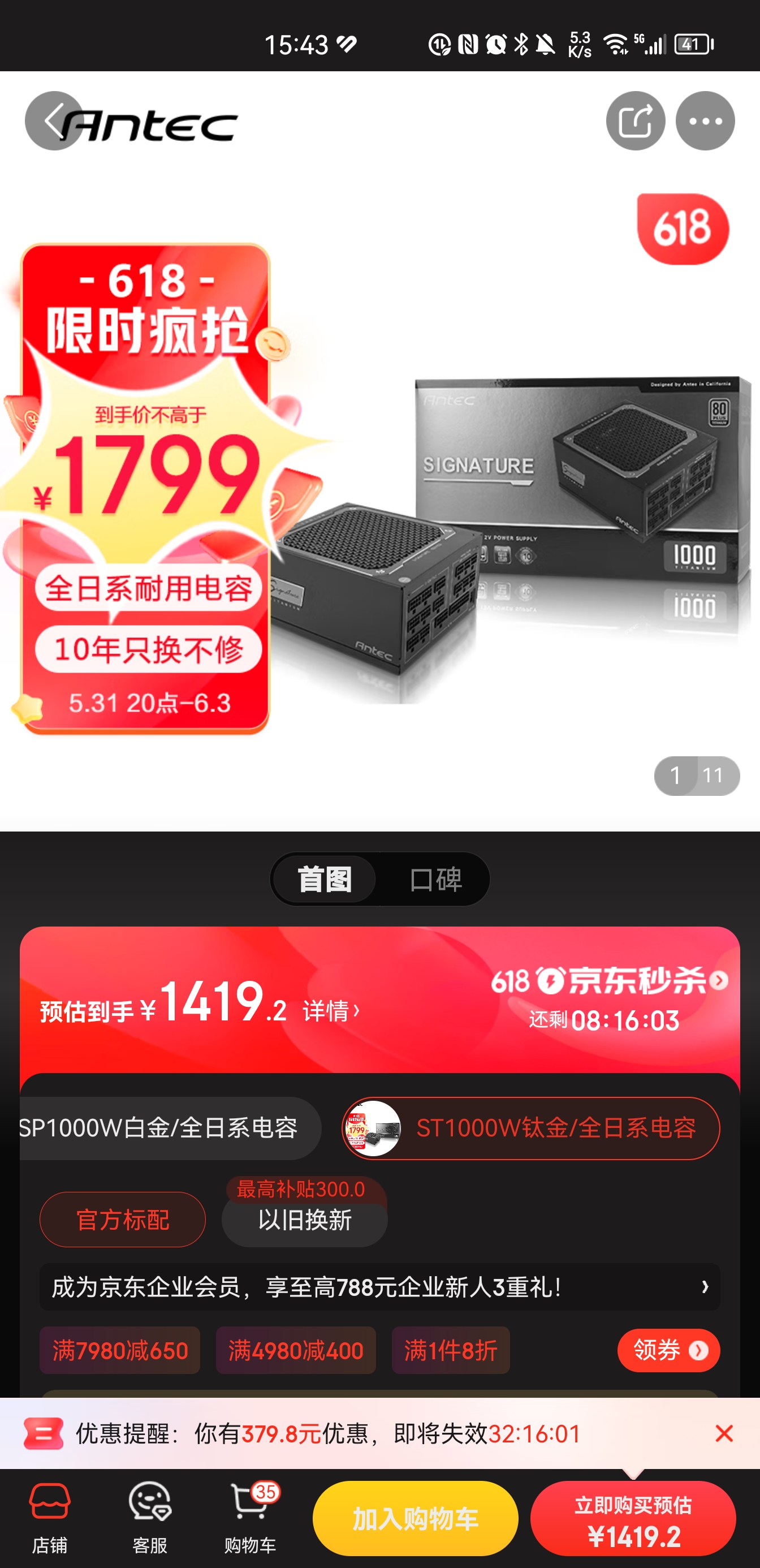Tap 加入购物车 to add to cart
The width and height of the screenshot is (760, 1568).
(x=415, y=1517)
